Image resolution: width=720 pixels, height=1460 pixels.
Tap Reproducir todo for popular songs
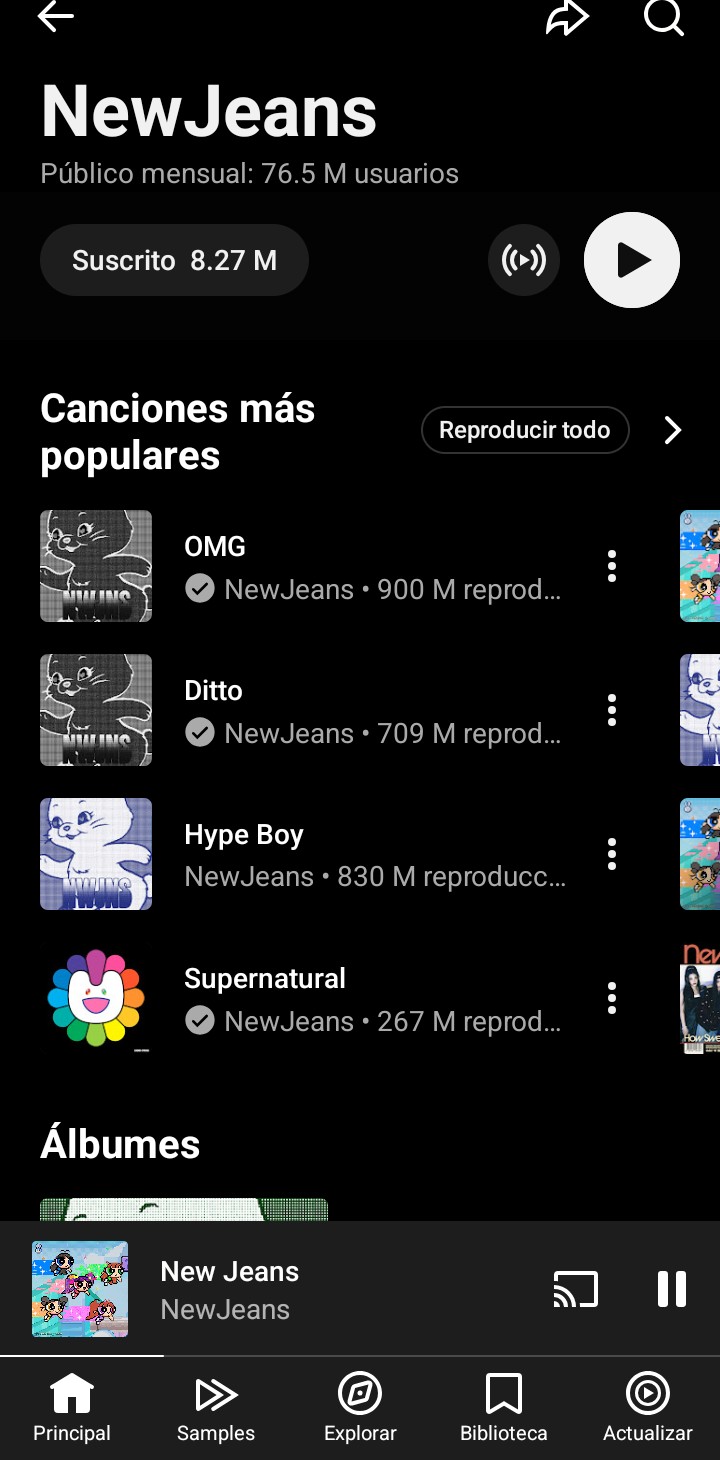(525, 430)
